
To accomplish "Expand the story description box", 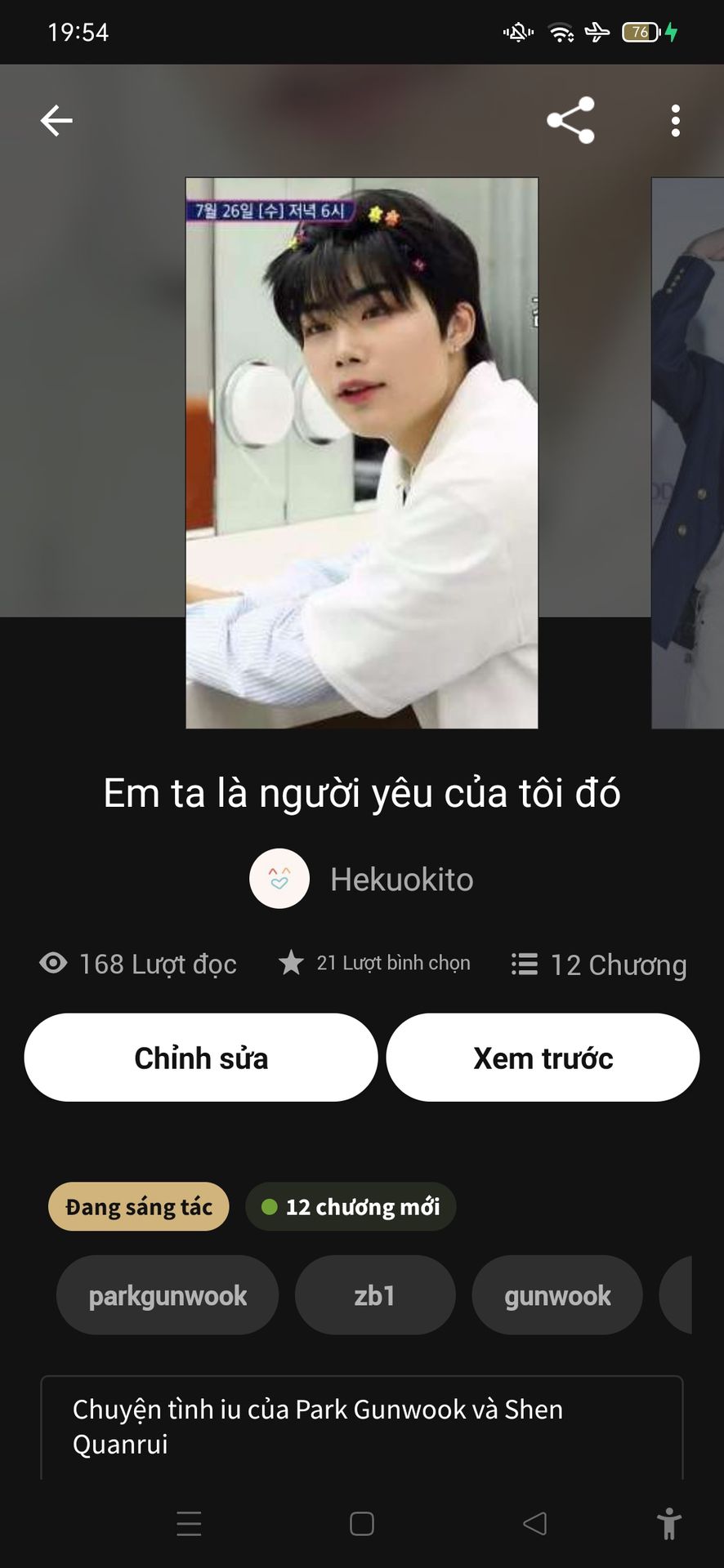I will [x=361, y=1427].
